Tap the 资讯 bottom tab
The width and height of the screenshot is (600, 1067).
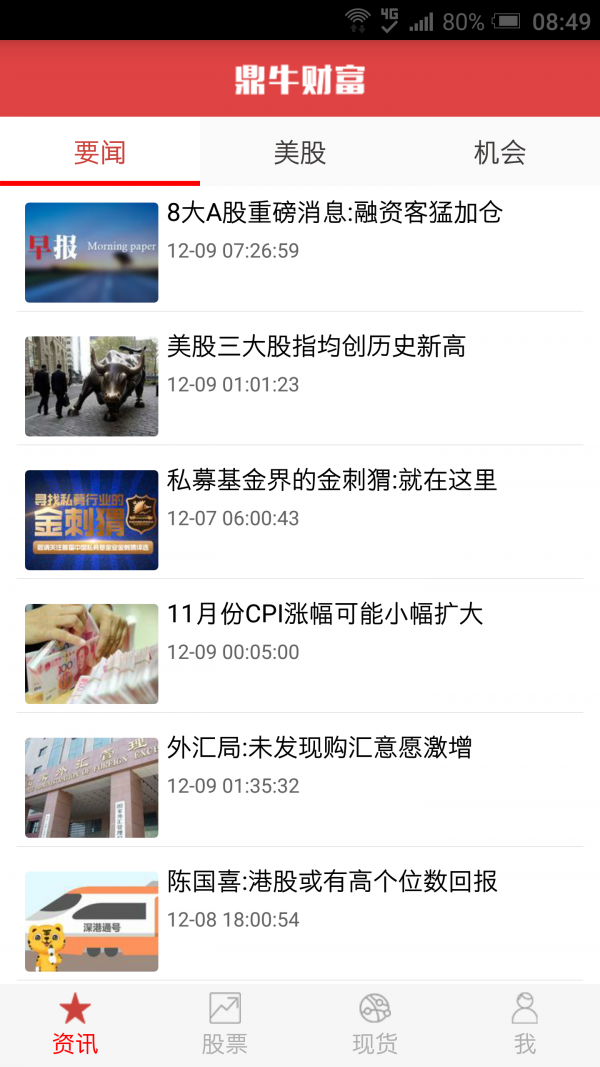coord(75,1025)
